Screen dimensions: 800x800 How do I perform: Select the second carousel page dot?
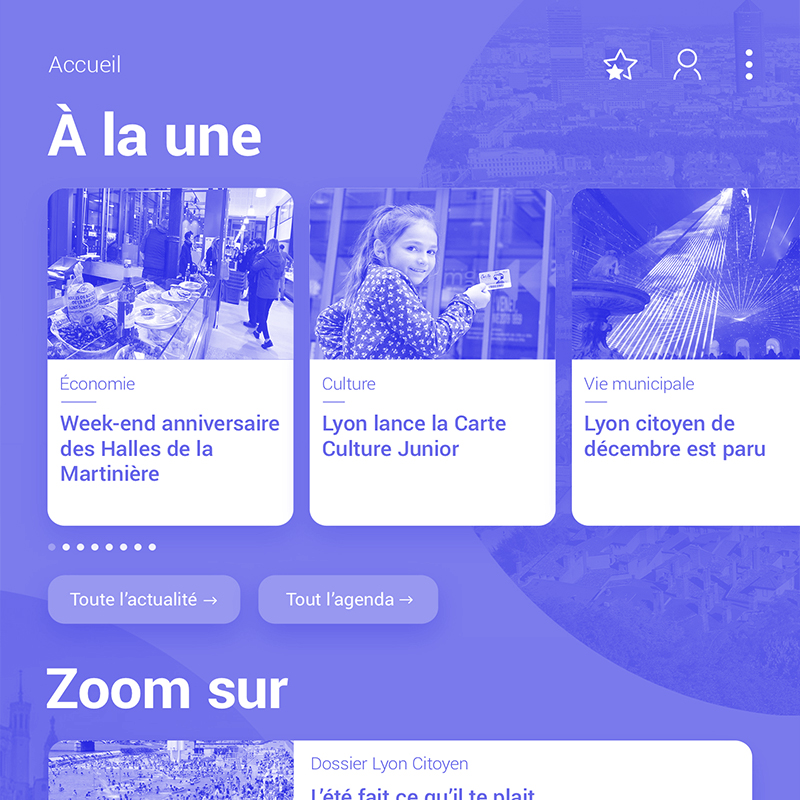point(66,547)
